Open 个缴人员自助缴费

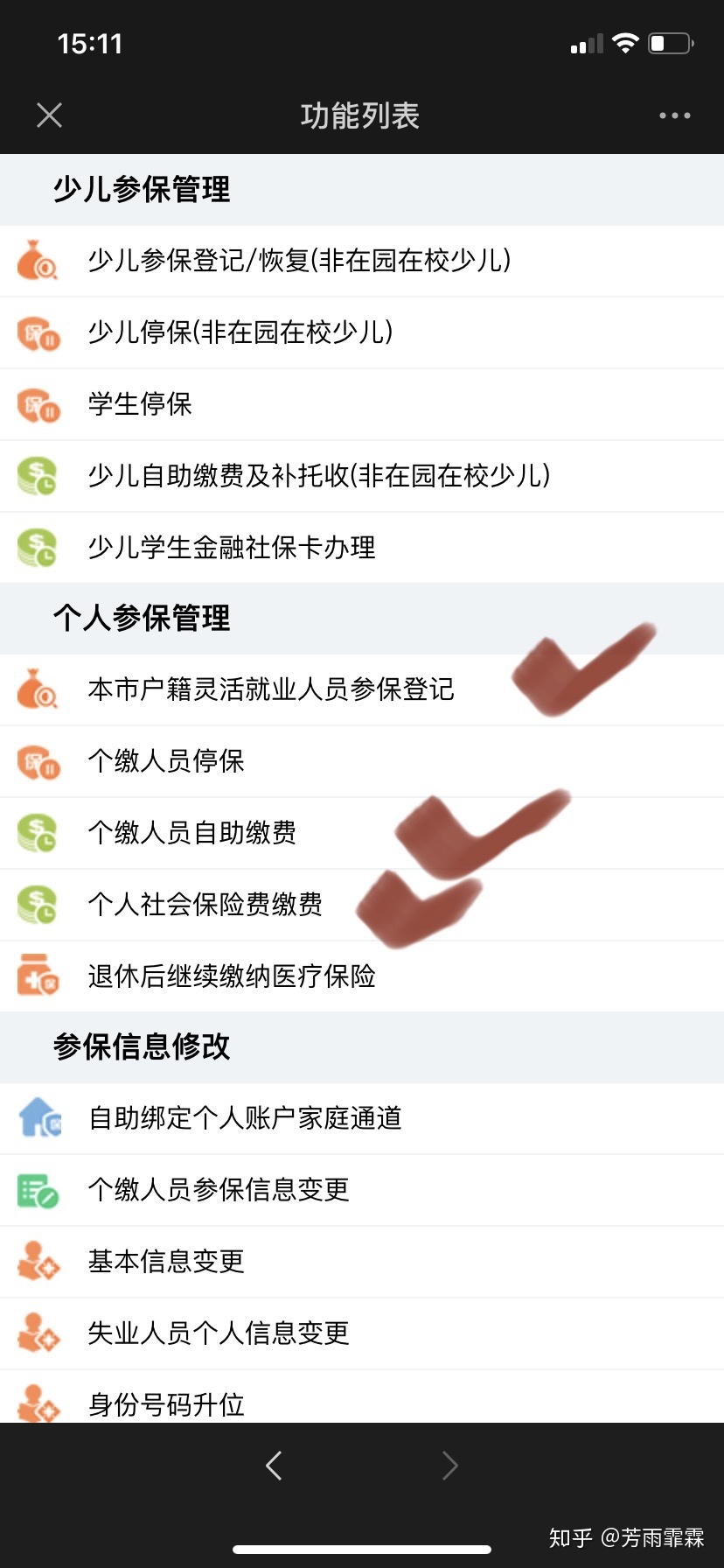362,833
